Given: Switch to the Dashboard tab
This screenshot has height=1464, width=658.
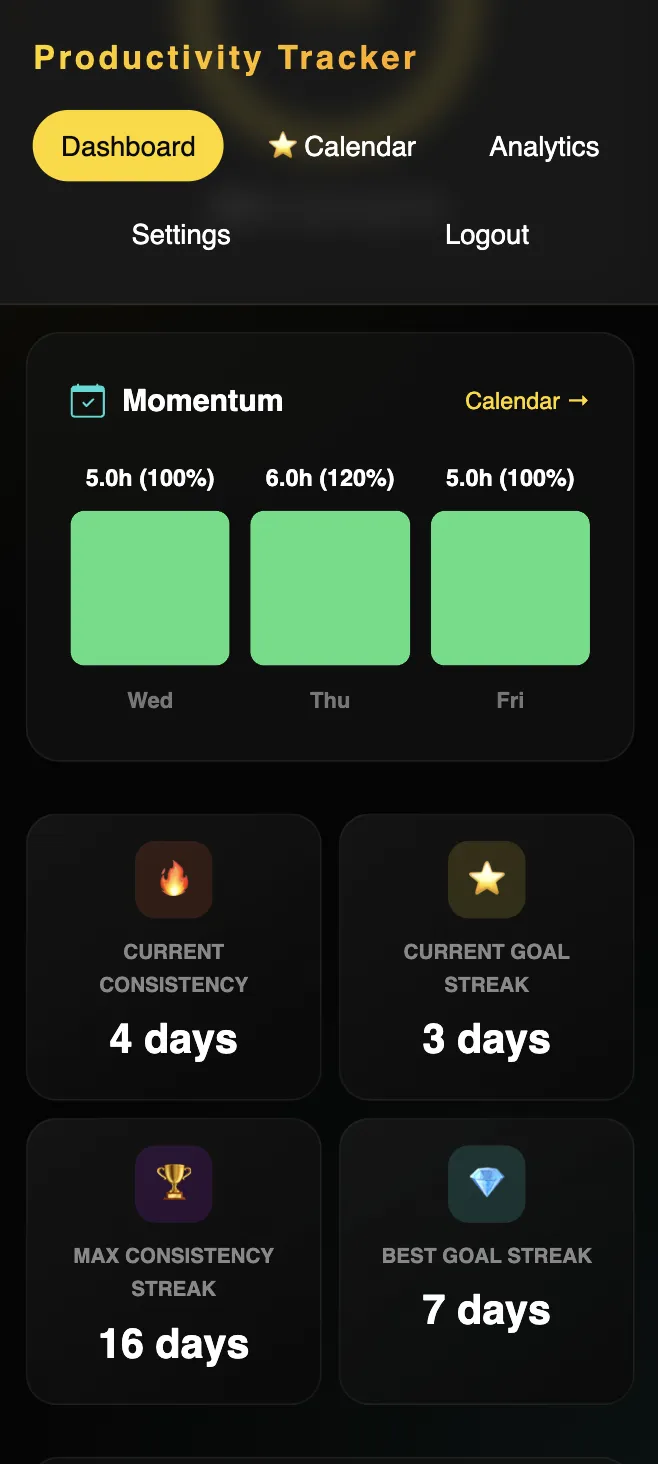Looking at the screenshot, I should (x=128, y=146).
